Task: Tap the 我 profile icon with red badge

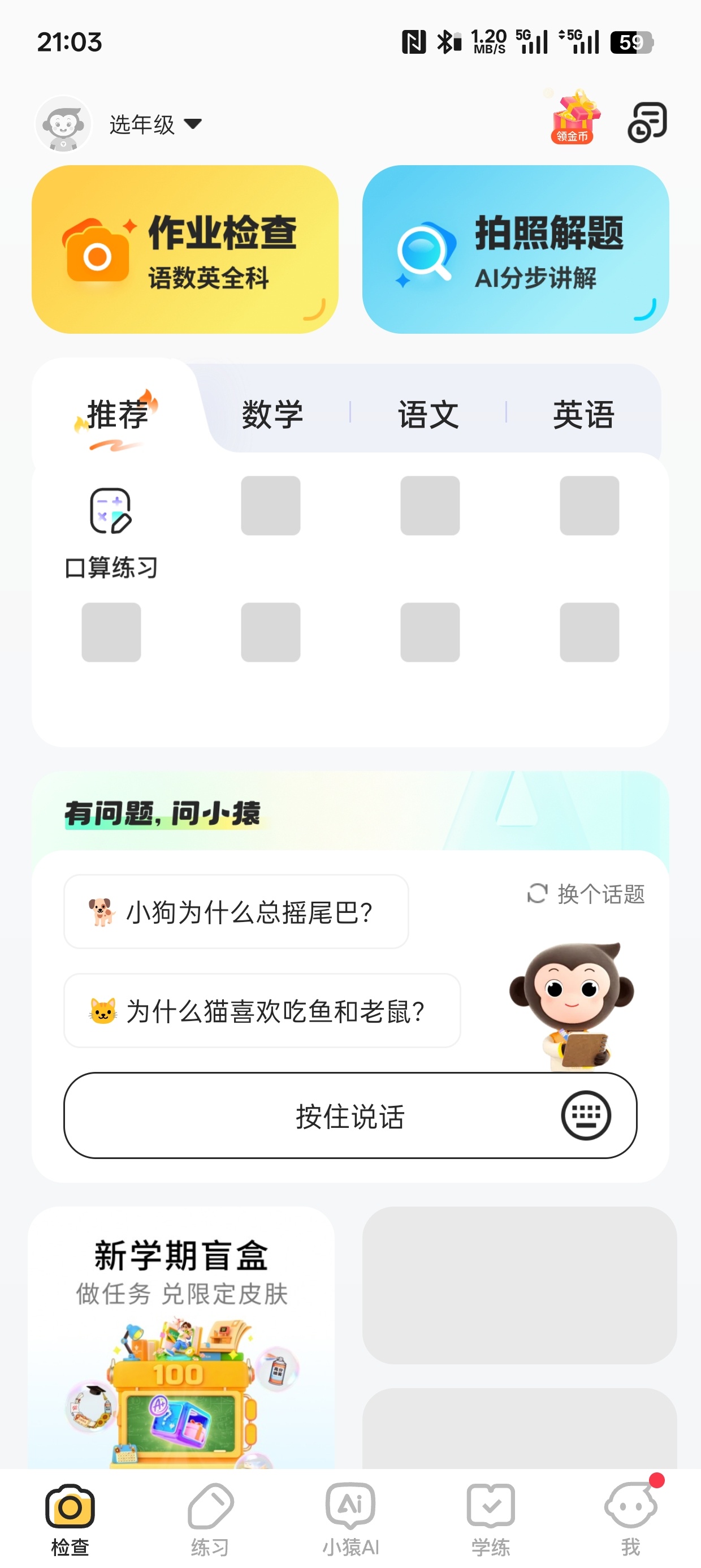Action: (x=631, y=1515)
